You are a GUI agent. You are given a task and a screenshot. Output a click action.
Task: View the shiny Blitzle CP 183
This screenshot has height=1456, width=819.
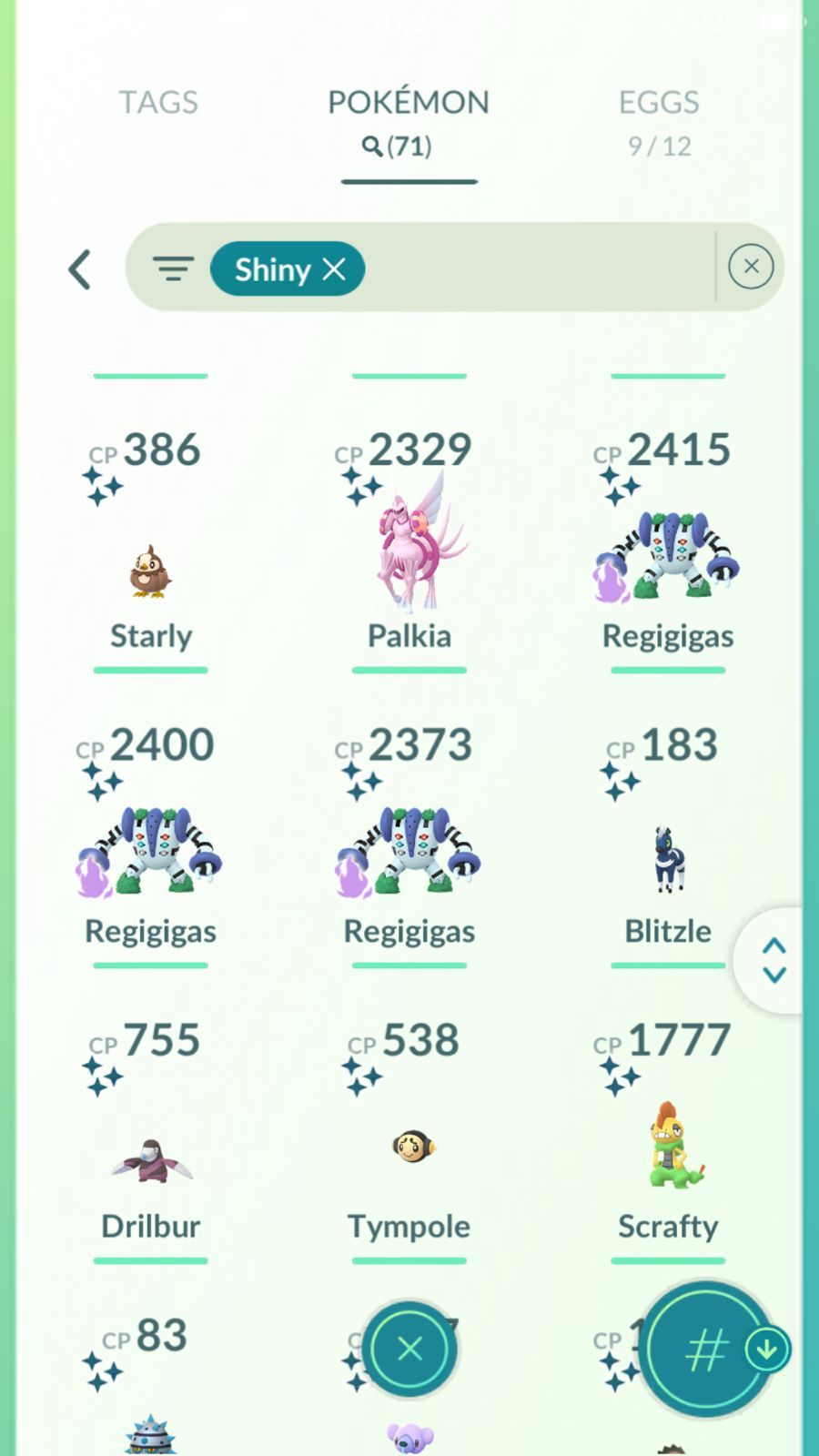click(668, 834)
